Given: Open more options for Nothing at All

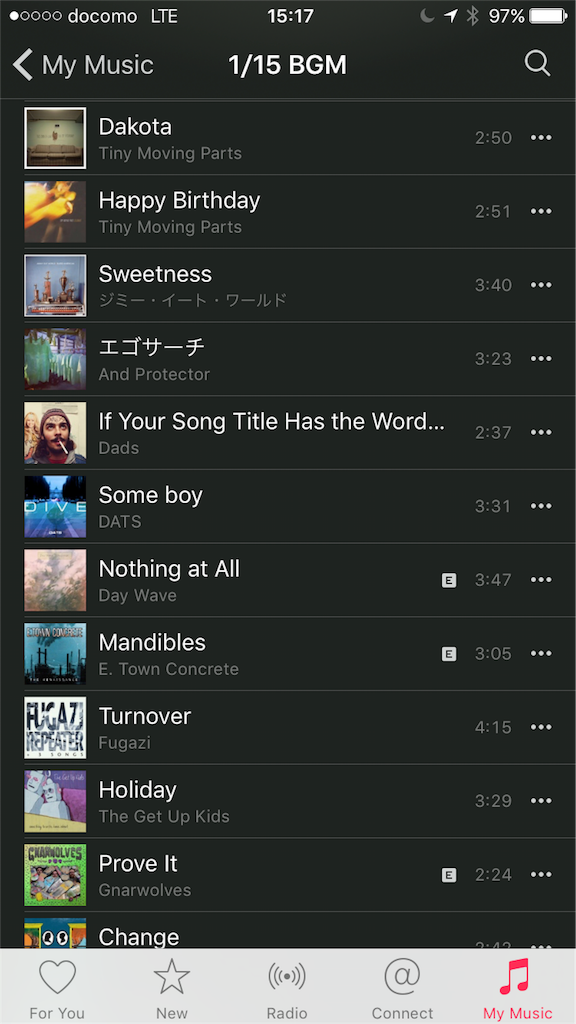Looking at the screenshot, I should pyautogui.click(x=541, y=580).
